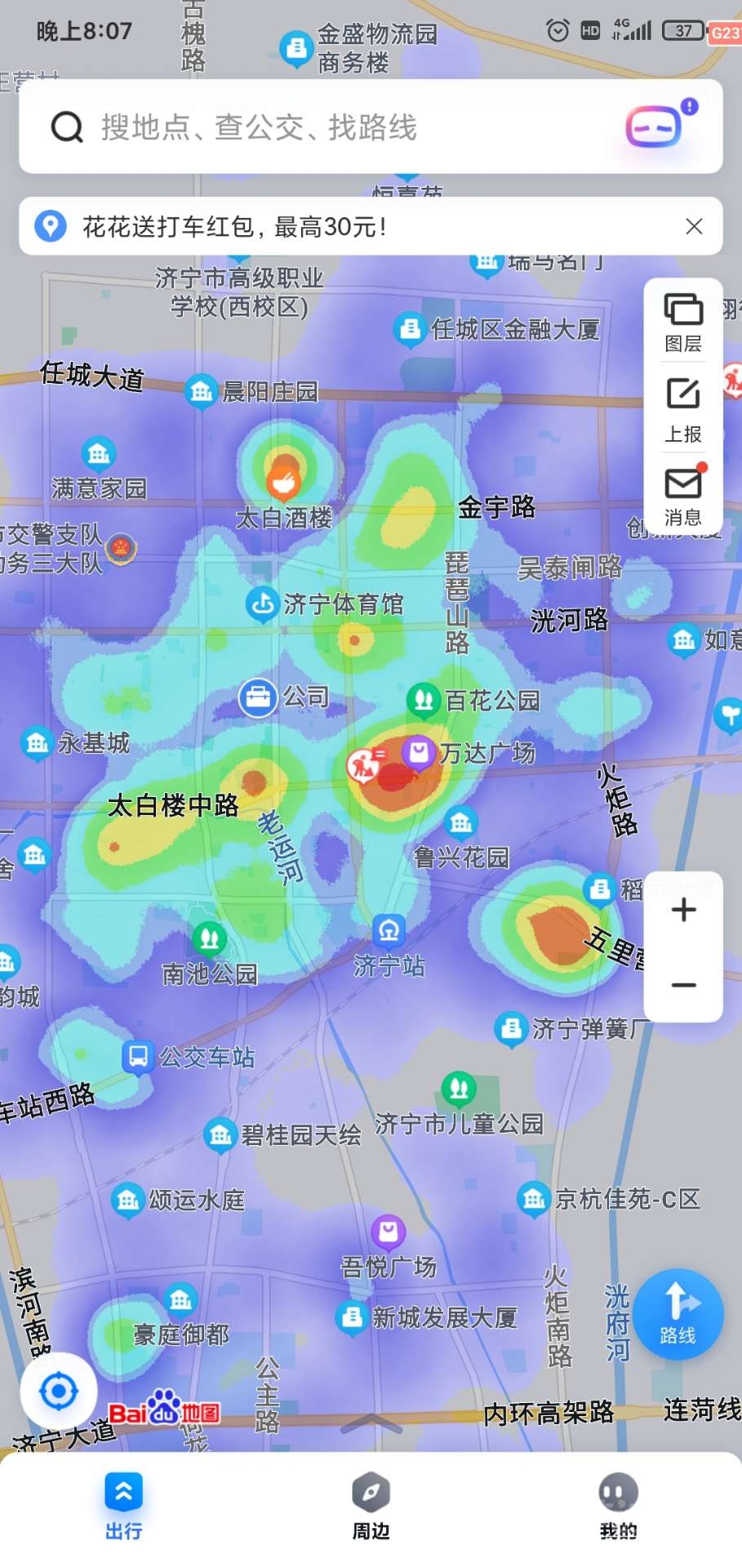Dismiss the taxi red packet banner
The image size is (742, 1568).
pyautogui.click(x=694, y=226)
